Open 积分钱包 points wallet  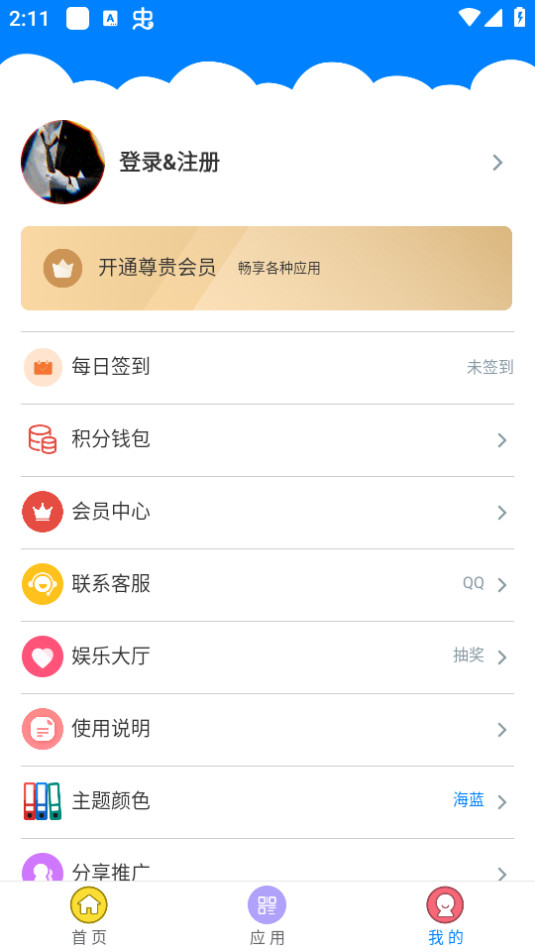(x=267, y=440)
